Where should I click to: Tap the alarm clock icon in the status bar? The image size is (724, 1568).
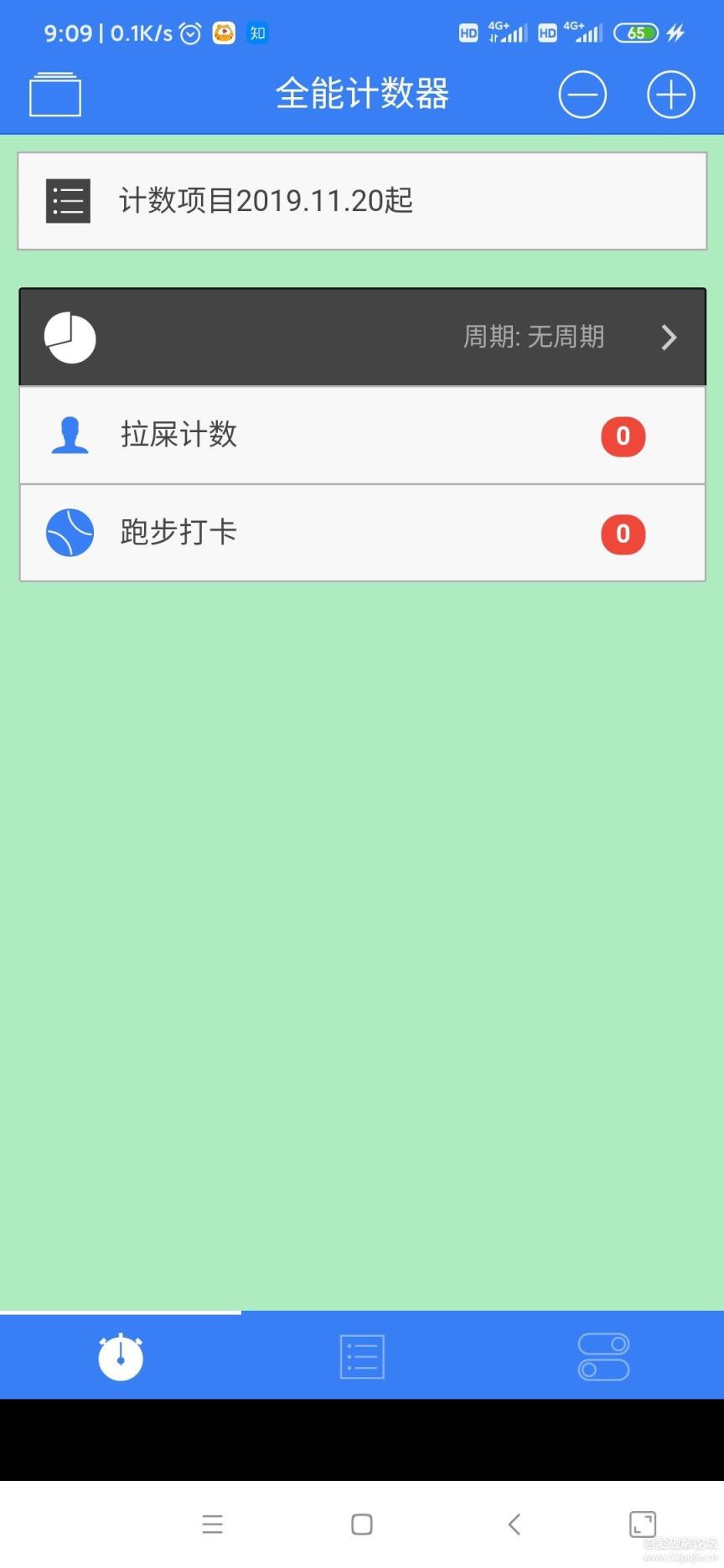point(189,33)
